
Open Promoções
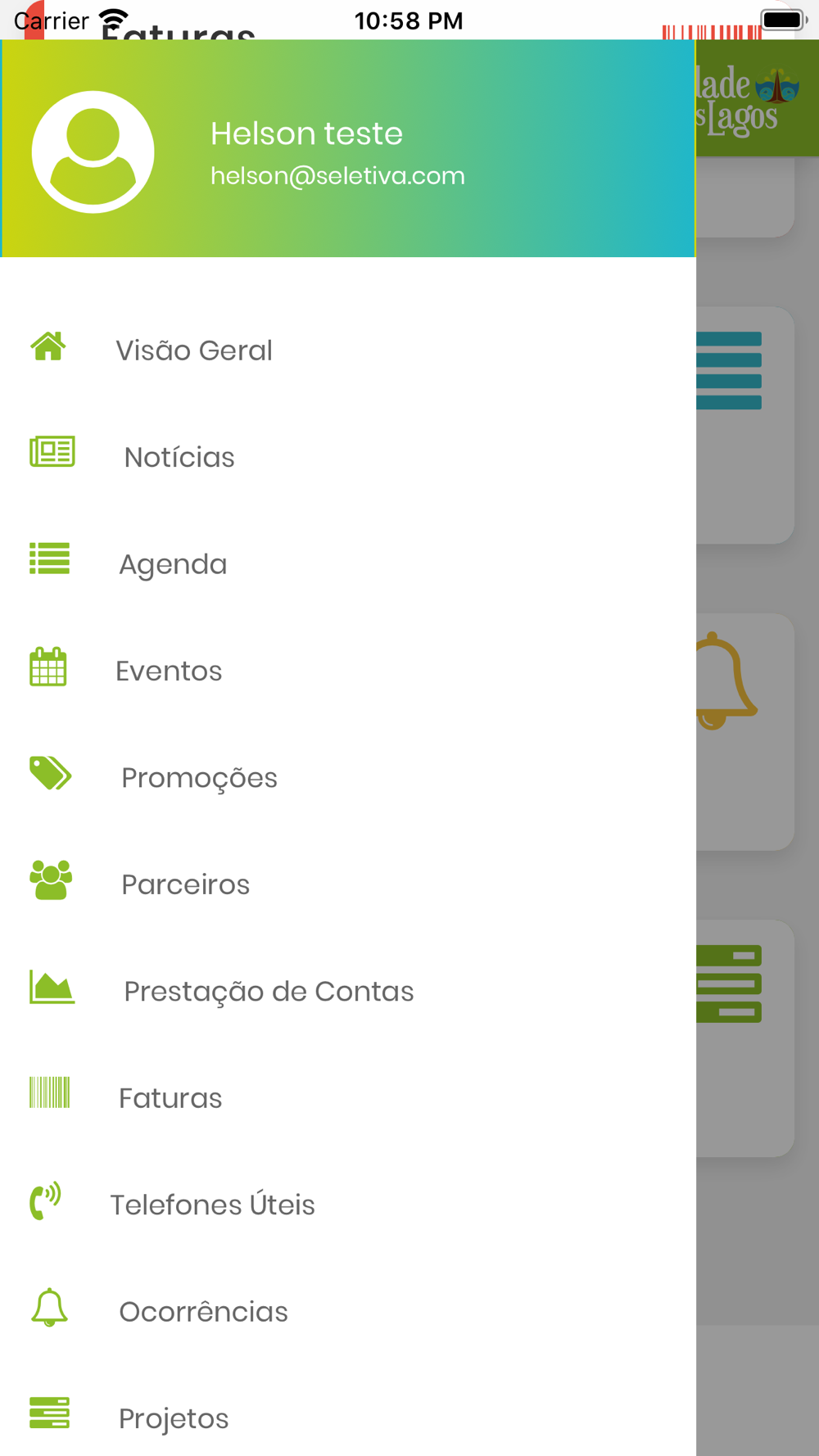tap(199, 778)
